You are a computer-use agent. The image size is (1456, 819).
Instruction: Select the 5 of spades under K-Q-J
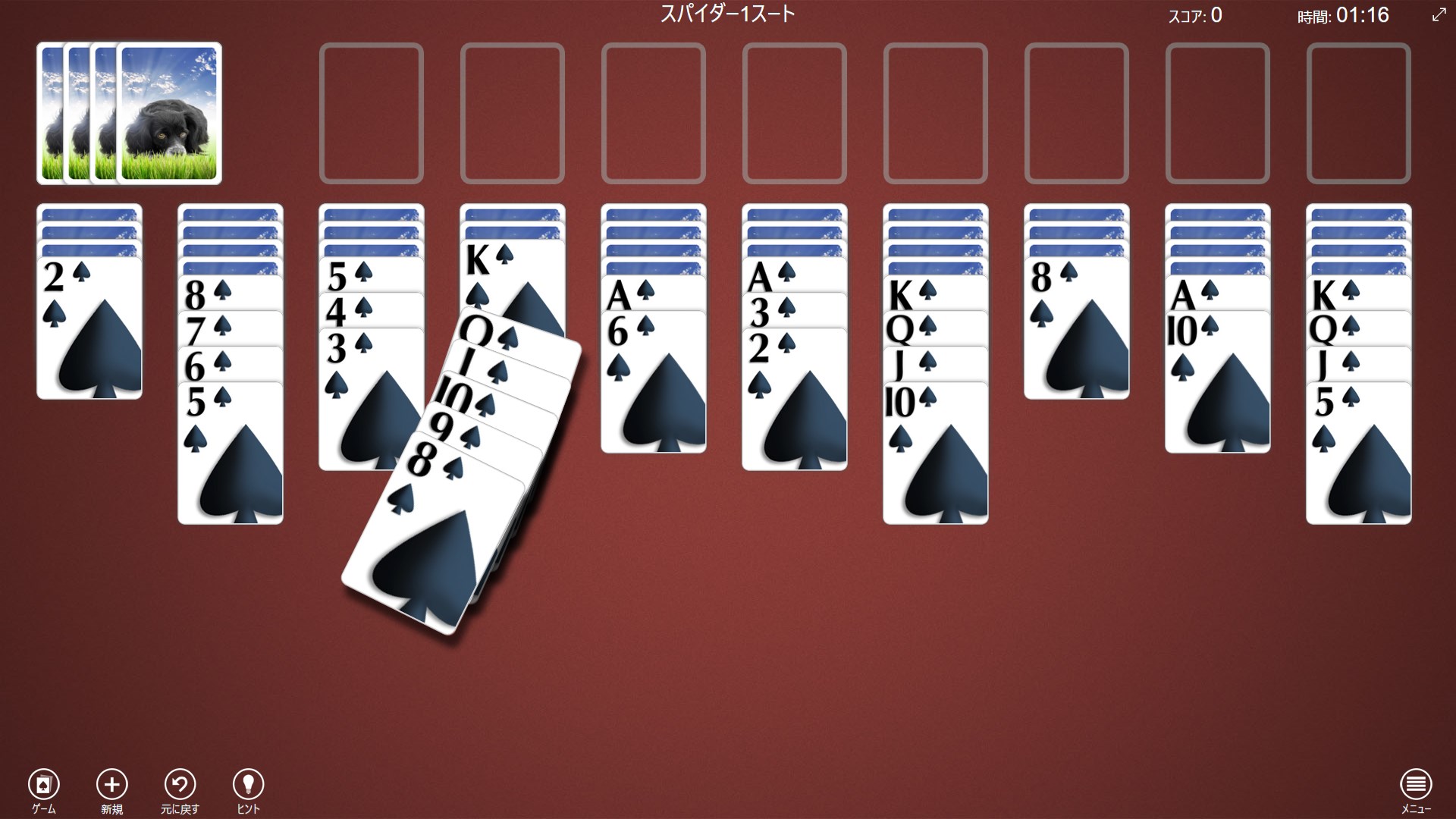(1359, 455)
